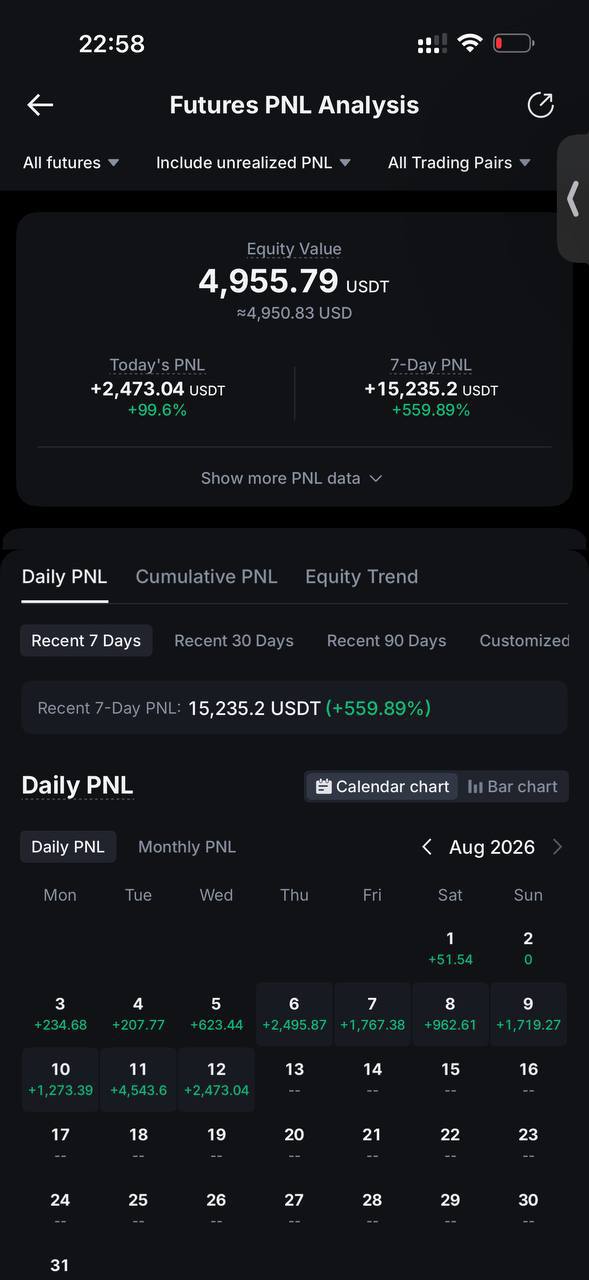Open the All futures dropdown
The image size is (589, 1280).
(x=71, y=163)
